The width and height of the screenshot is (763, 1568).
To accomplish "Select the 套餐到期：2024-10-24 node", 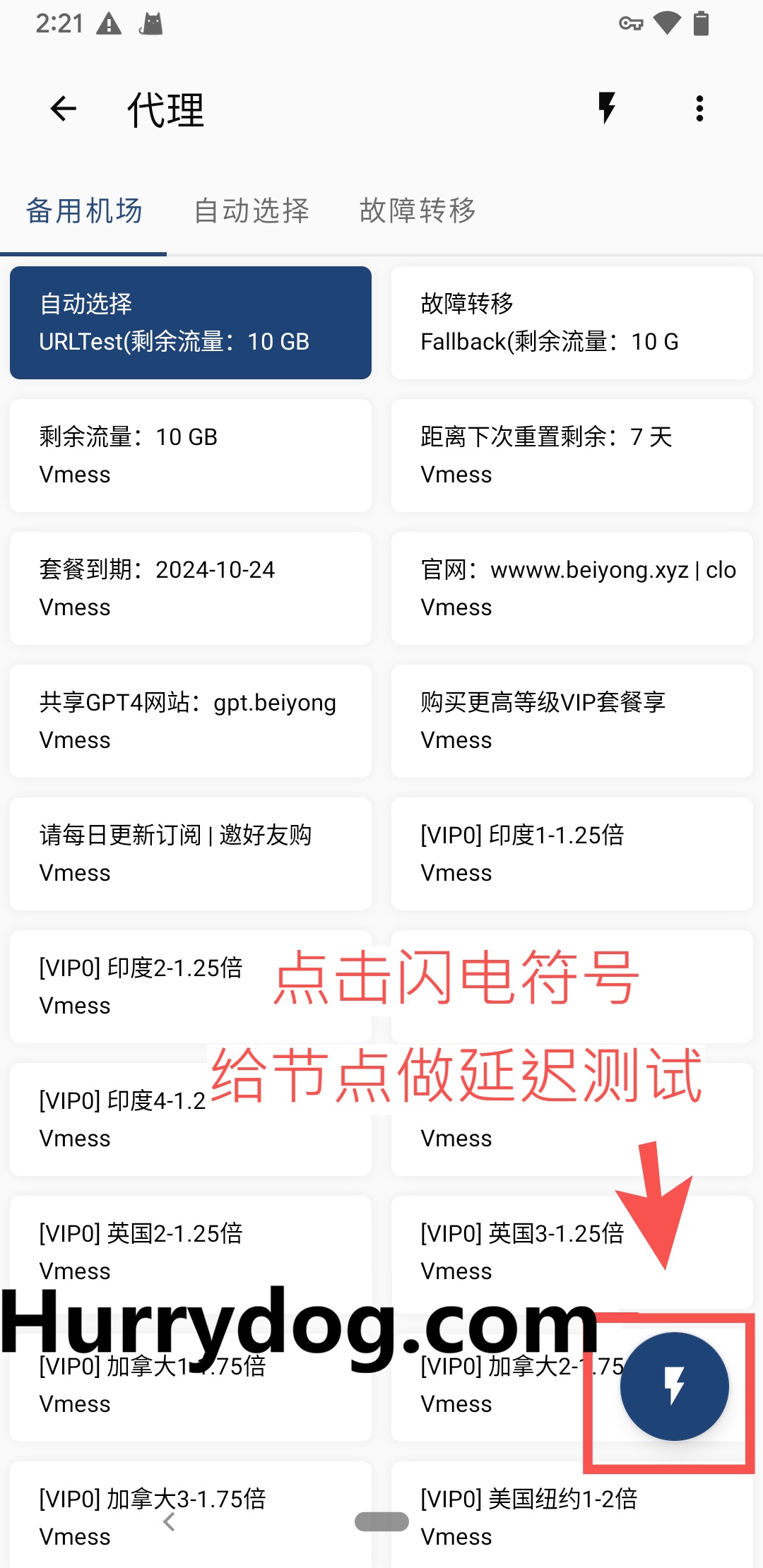I will tap(191, 588).
